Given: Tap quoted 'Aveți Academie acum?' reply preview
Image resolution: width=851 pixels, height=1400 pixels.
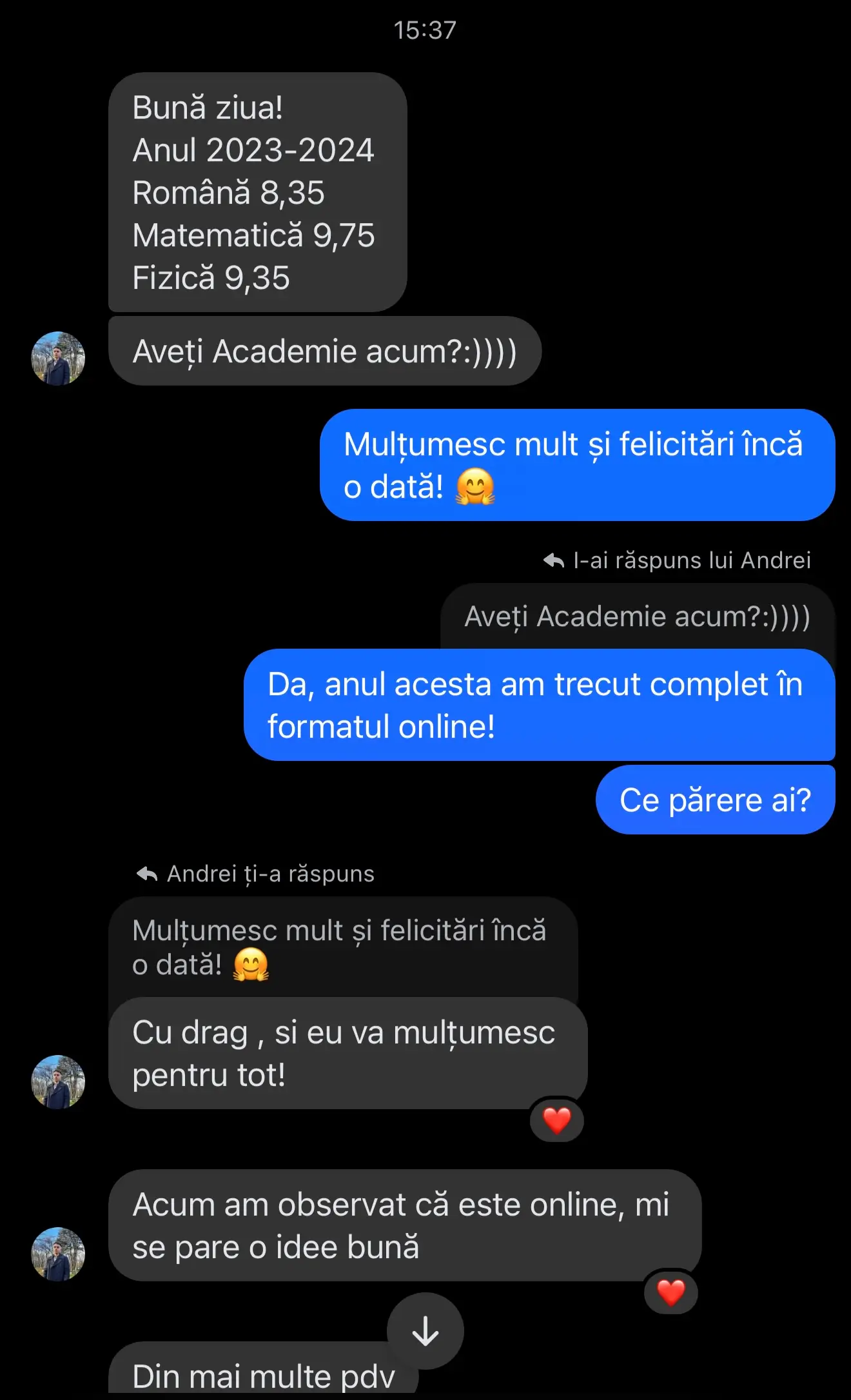Looking at the screenshot, I should pyautogui.click(x=637, y=616).
